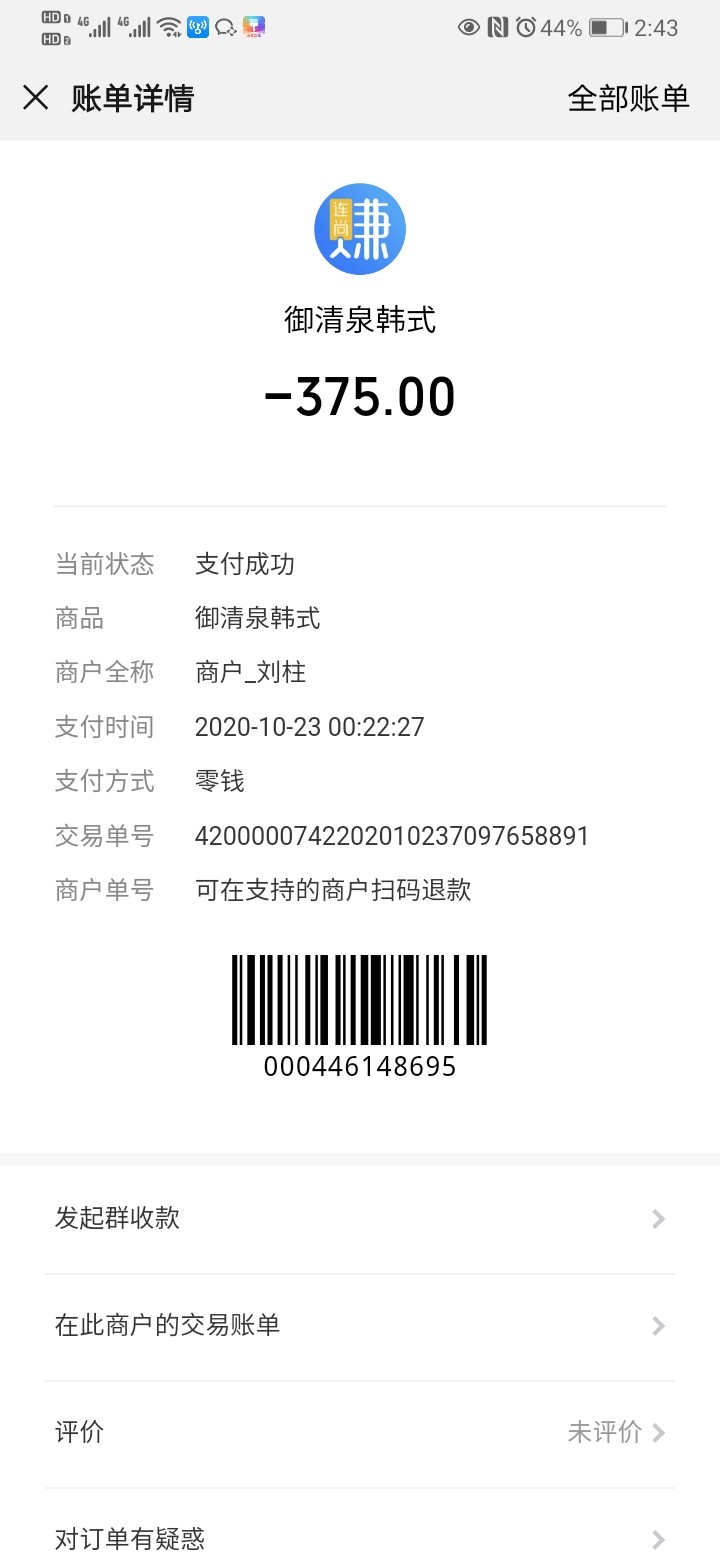Open the 评价 row to rate

[360, 1432]
